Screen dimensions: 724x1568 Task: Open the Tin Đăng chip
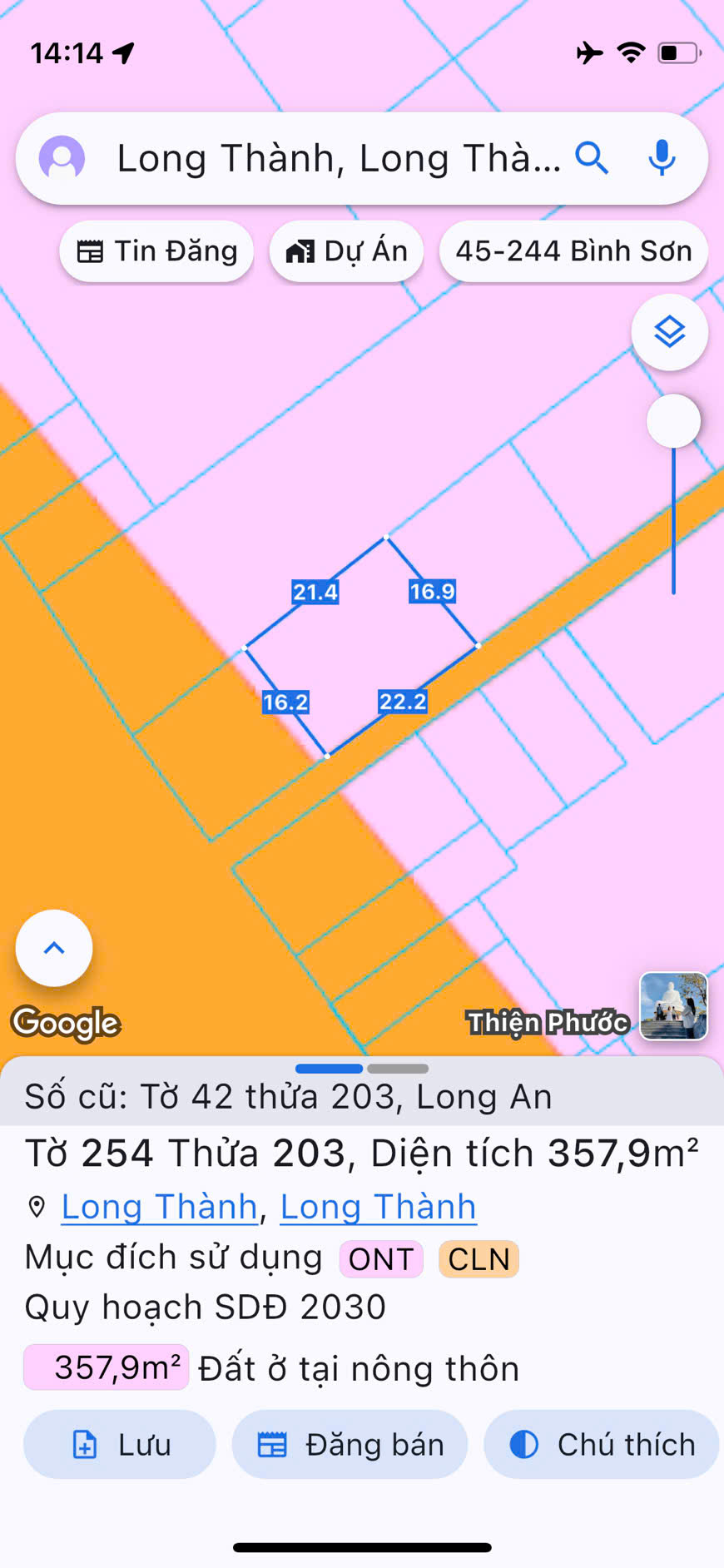pyautogui.click(x=157, y=251)
